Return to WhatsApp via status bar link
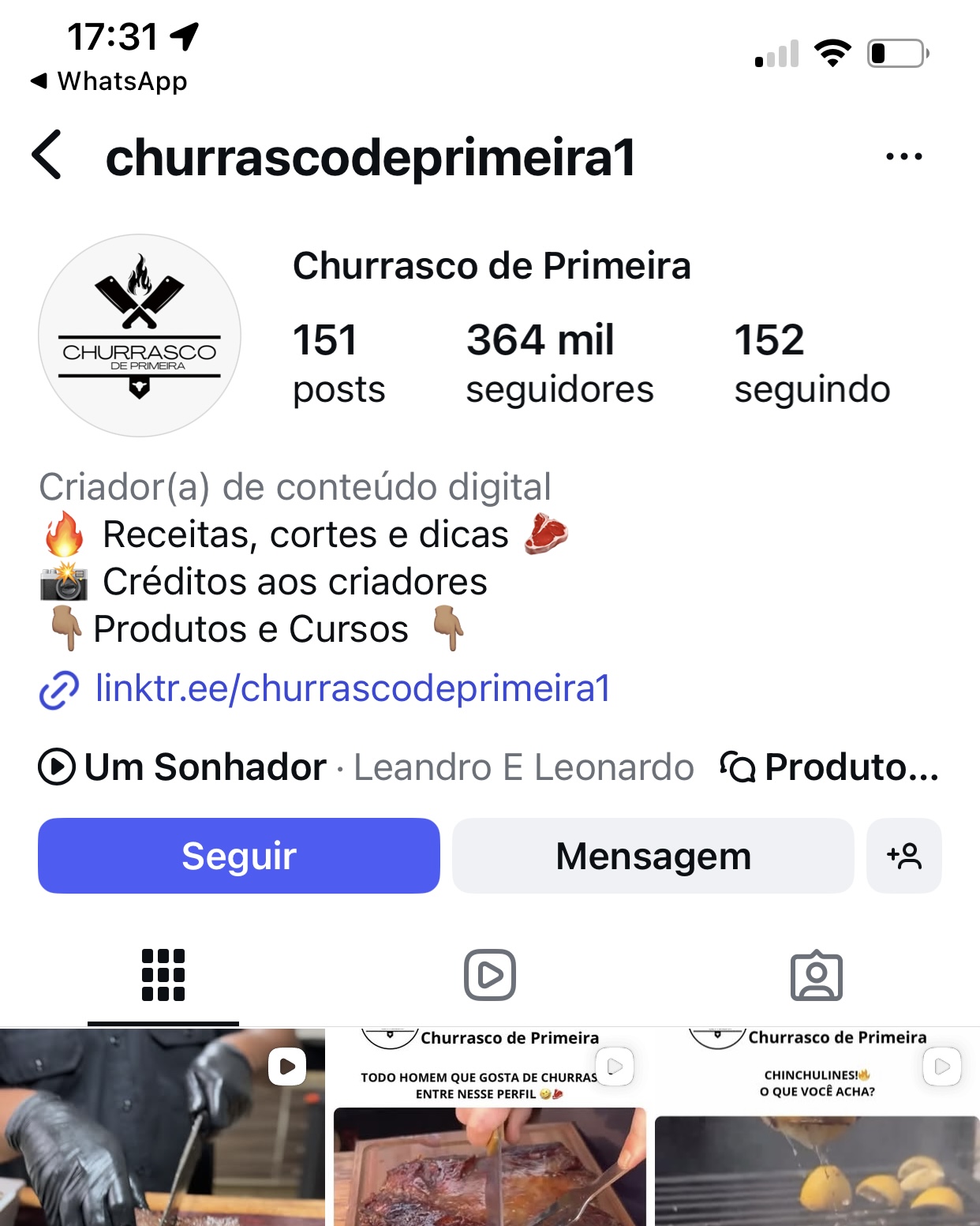Screen dimensions: 980x1226 tap(109, 81)
